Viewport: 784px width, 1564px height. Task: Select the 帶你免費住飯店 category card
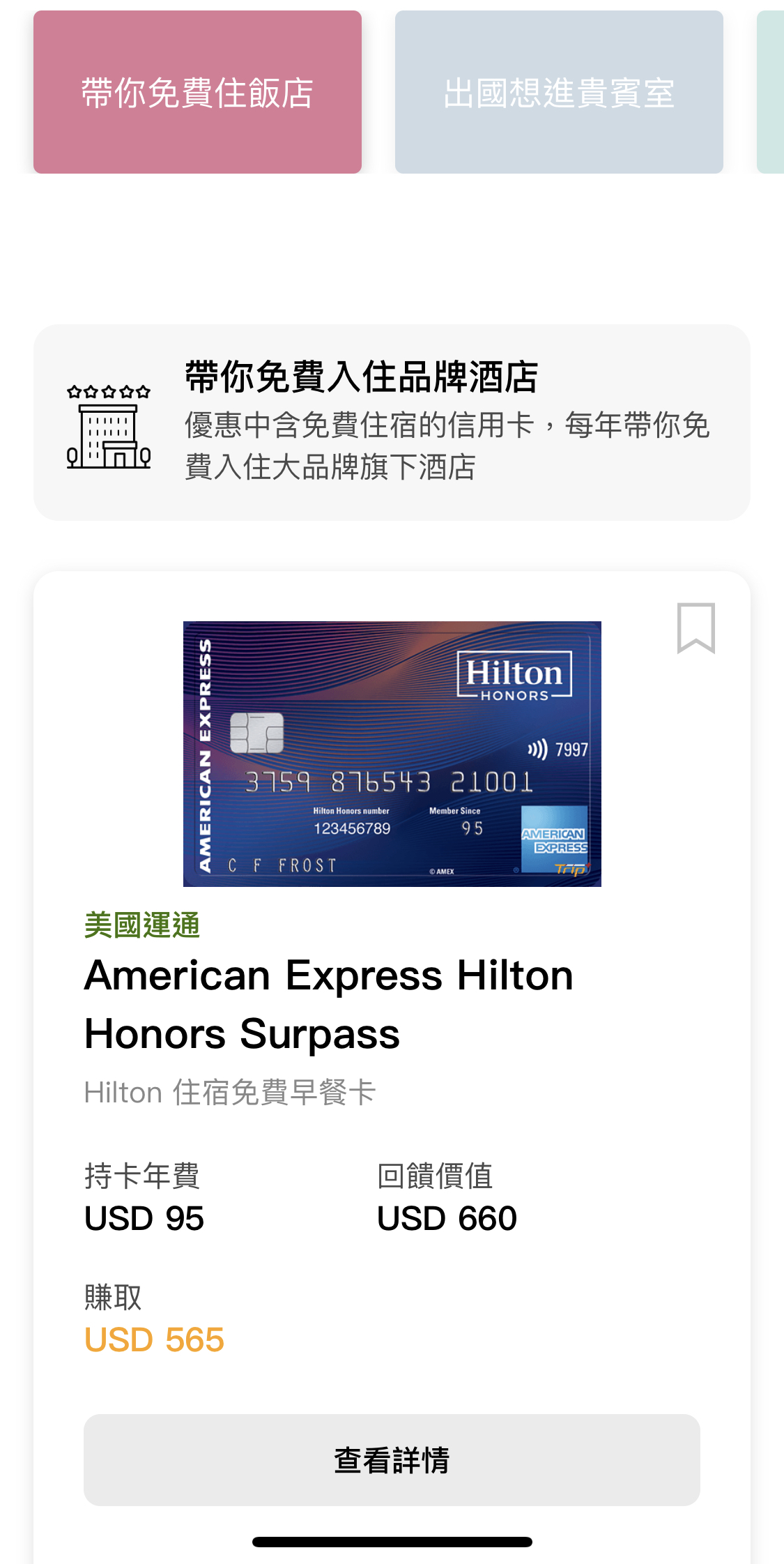click(x=197, y=92)
